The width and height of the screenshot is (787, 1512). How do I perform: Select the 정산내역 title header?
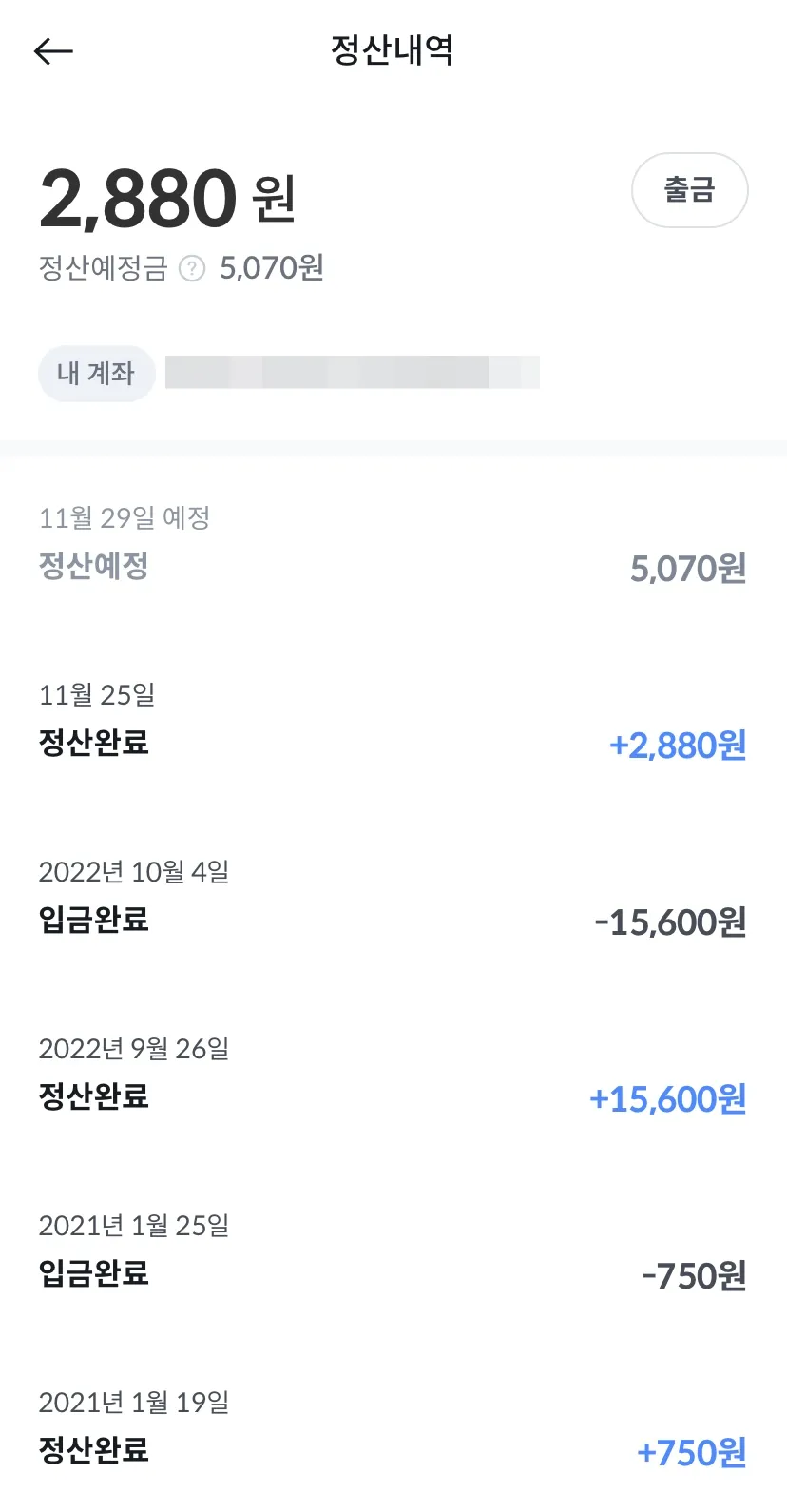point(393,50)
